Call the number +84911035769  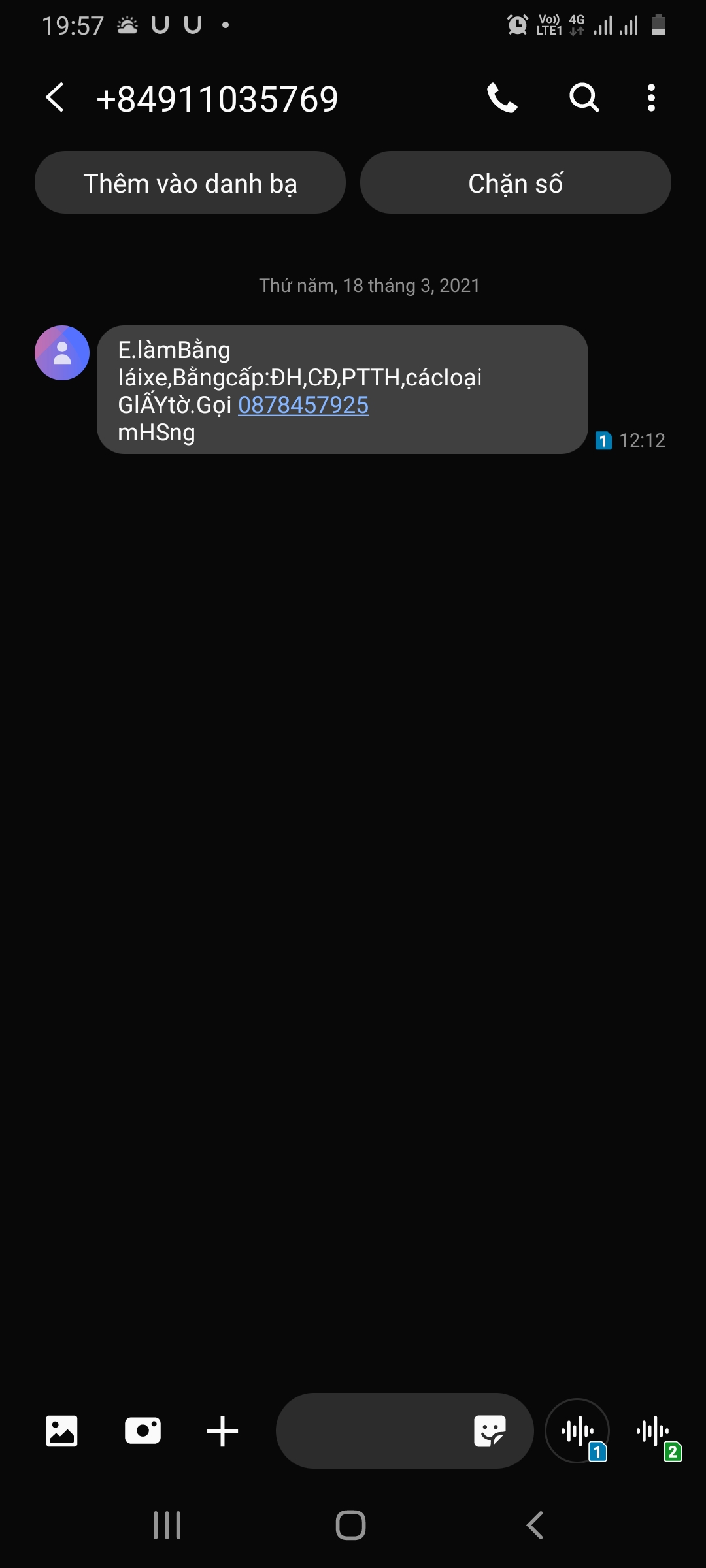(x=502, y=98)
